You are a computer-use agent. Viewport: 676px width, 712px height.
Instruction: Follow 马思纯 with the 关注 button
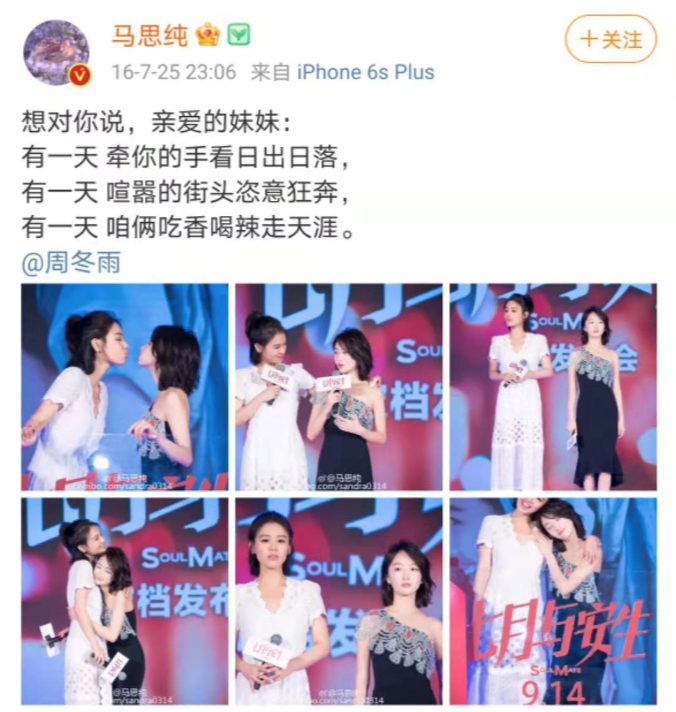(611, 40)
